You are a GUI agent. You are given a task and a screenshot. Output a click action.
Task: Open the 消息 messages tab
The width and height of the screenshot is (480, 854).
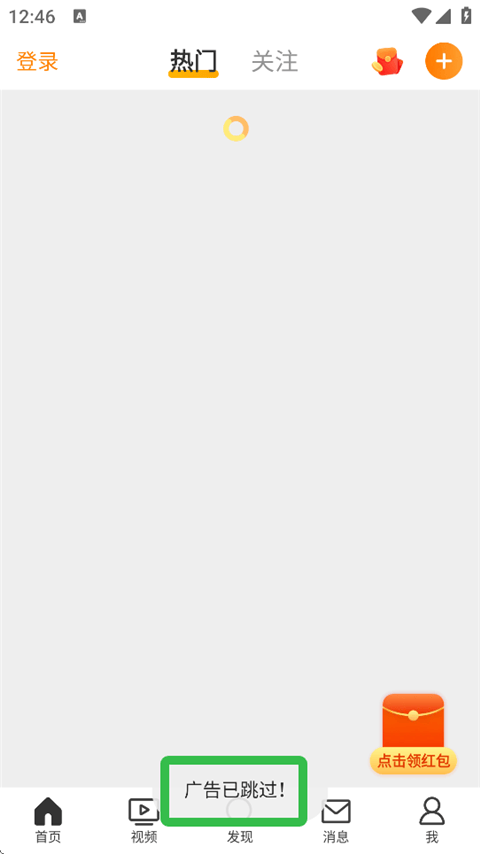pos(336,820)
